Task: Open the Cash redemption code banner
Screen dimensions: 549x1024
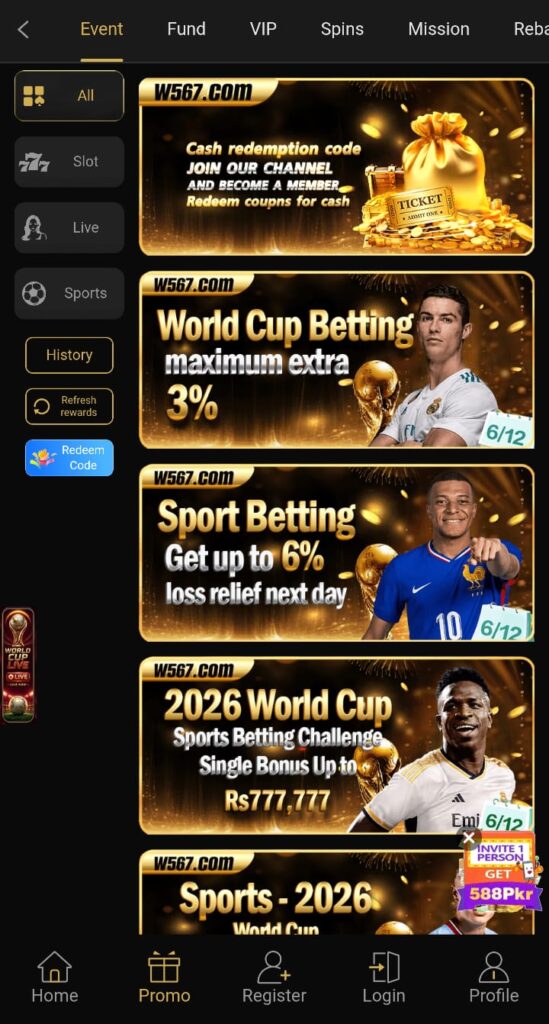Action: tap(337, 167)
